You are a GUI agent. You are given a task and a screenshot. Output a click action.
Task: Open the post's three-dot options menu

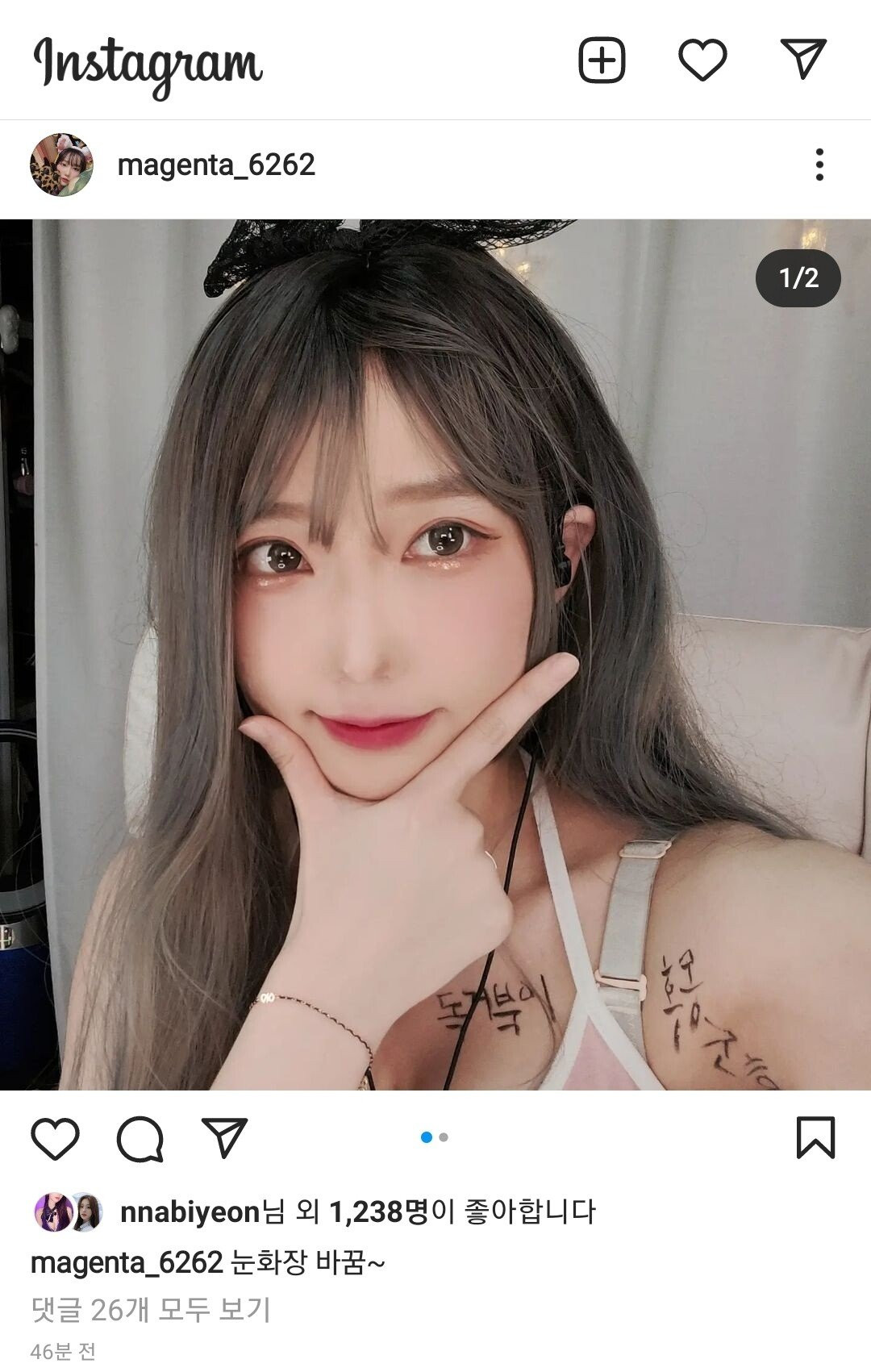click(819, 165)
